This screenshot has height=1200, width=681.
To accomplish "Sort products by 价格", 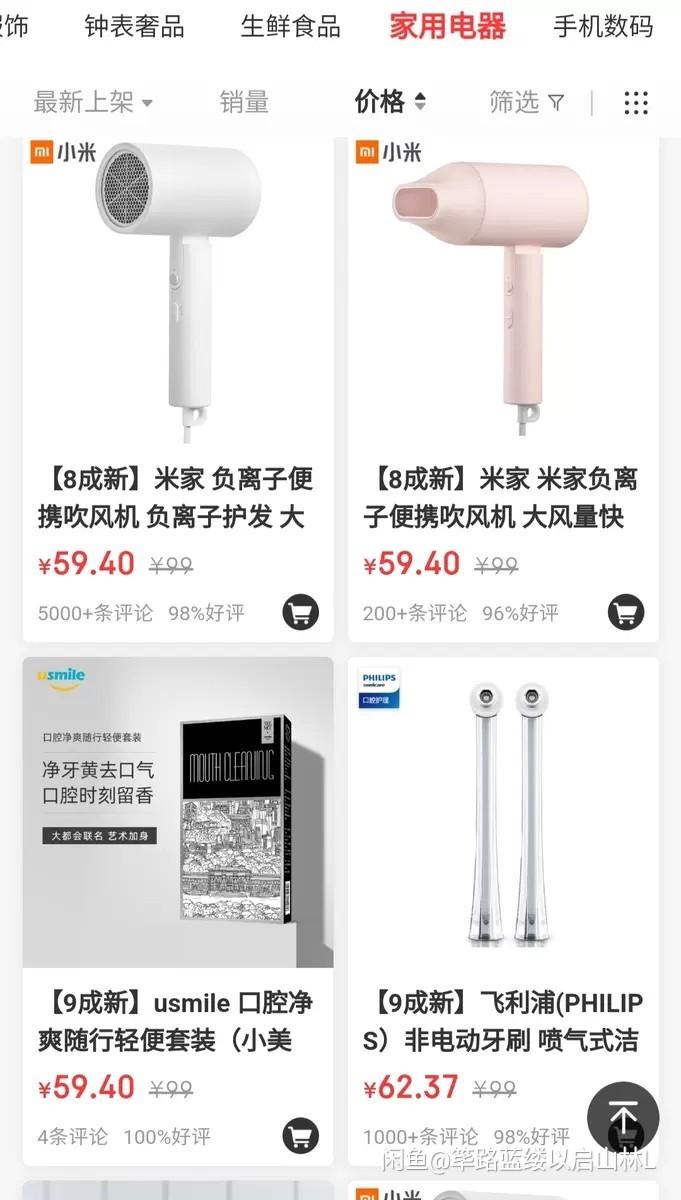I will (390, 102).
